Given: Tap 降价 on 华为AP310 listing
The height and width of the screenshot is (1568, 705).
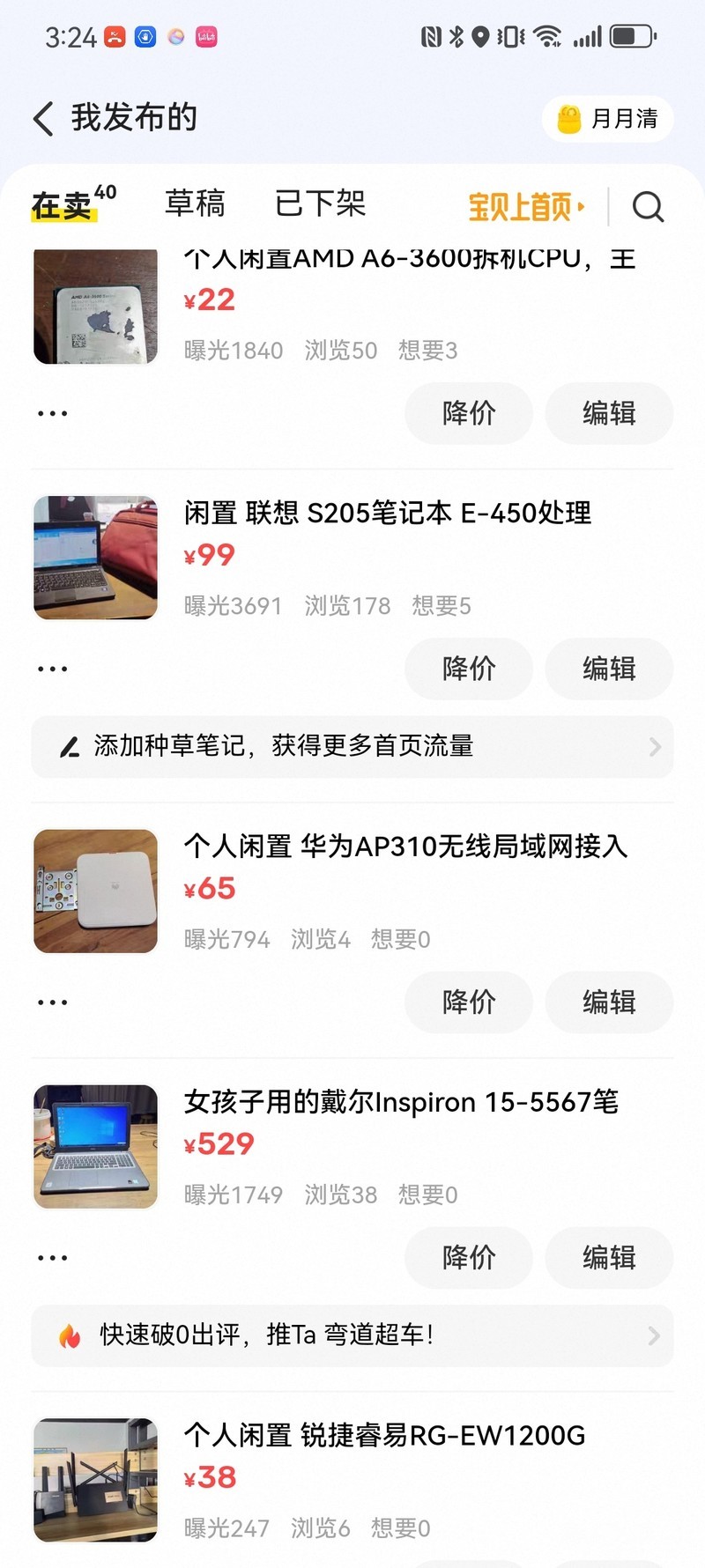Looking at the screenshot, I should click(469, 1002).
